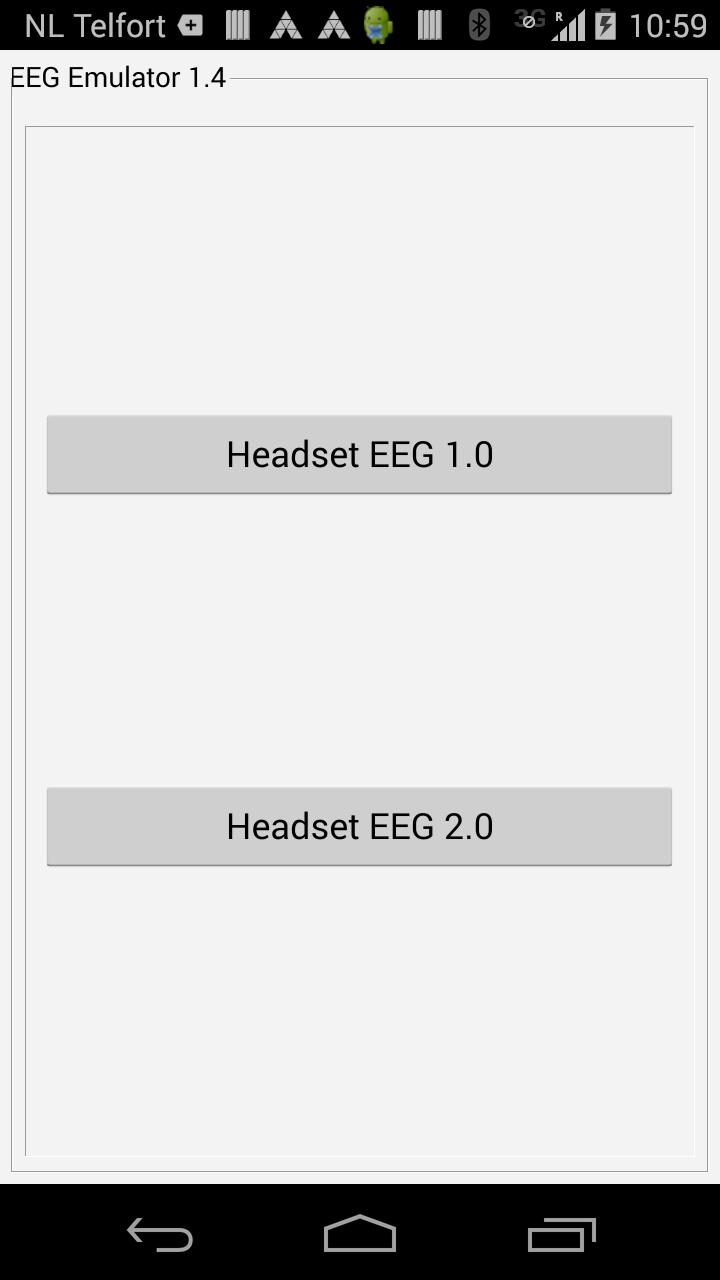Select the Headset EEG 1.0 button

[x=359, y=455]
